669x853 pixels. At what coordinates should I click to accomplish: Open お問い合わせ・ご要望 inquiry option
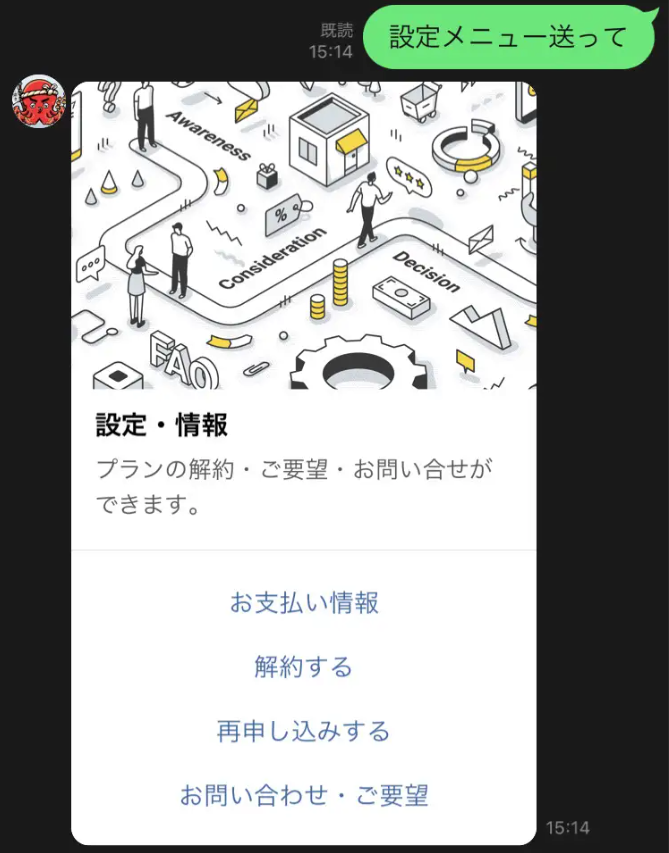point(304,795)
